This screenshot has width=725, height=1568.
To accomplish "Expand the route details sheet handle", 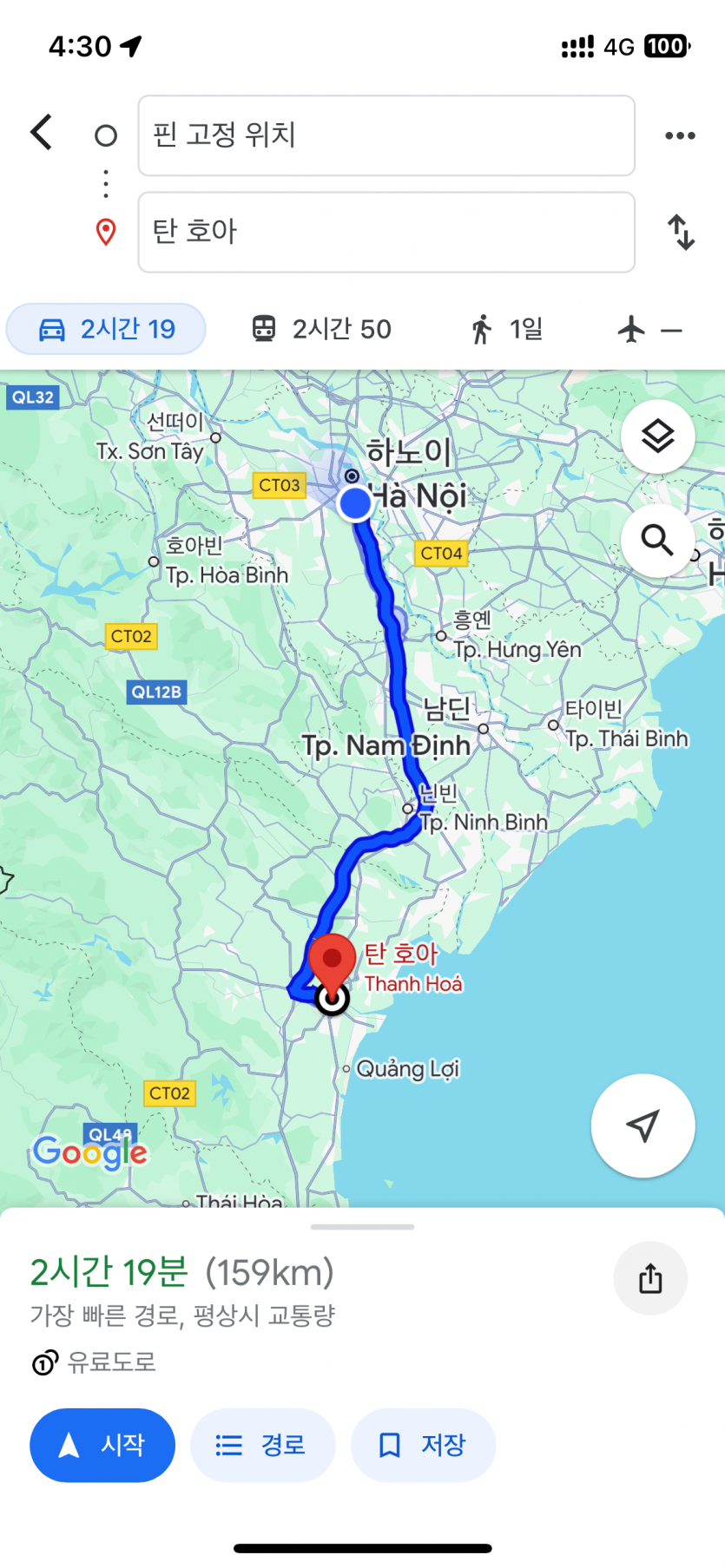I will pos(362,1227).
